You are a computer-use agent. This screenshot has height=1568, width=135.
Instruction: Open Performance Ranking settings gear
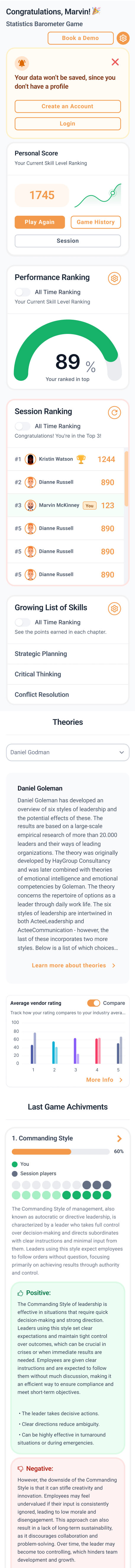[x=114, y=278]
